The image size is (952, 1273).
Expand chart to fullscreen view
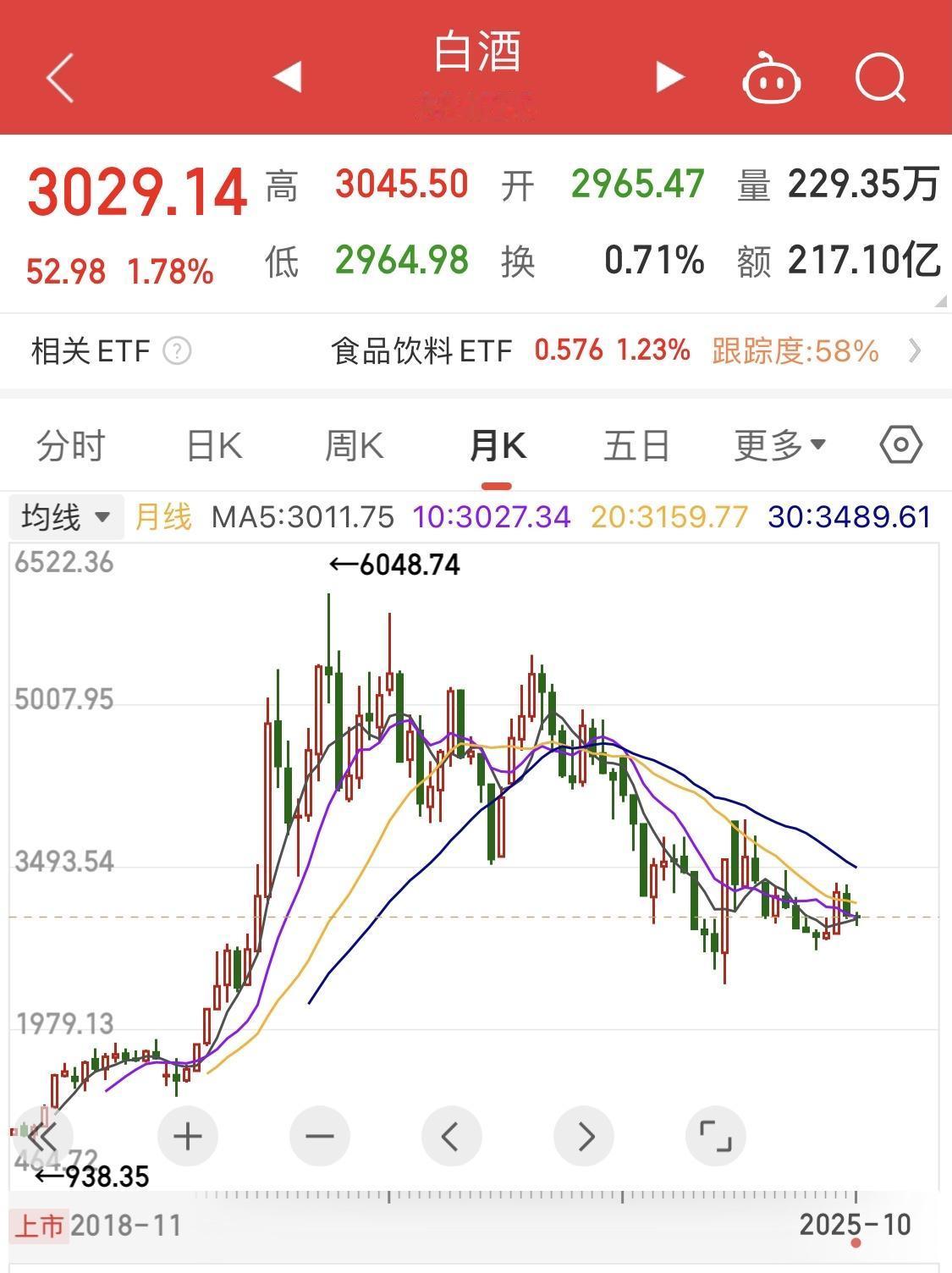(x=716, y=1137)
